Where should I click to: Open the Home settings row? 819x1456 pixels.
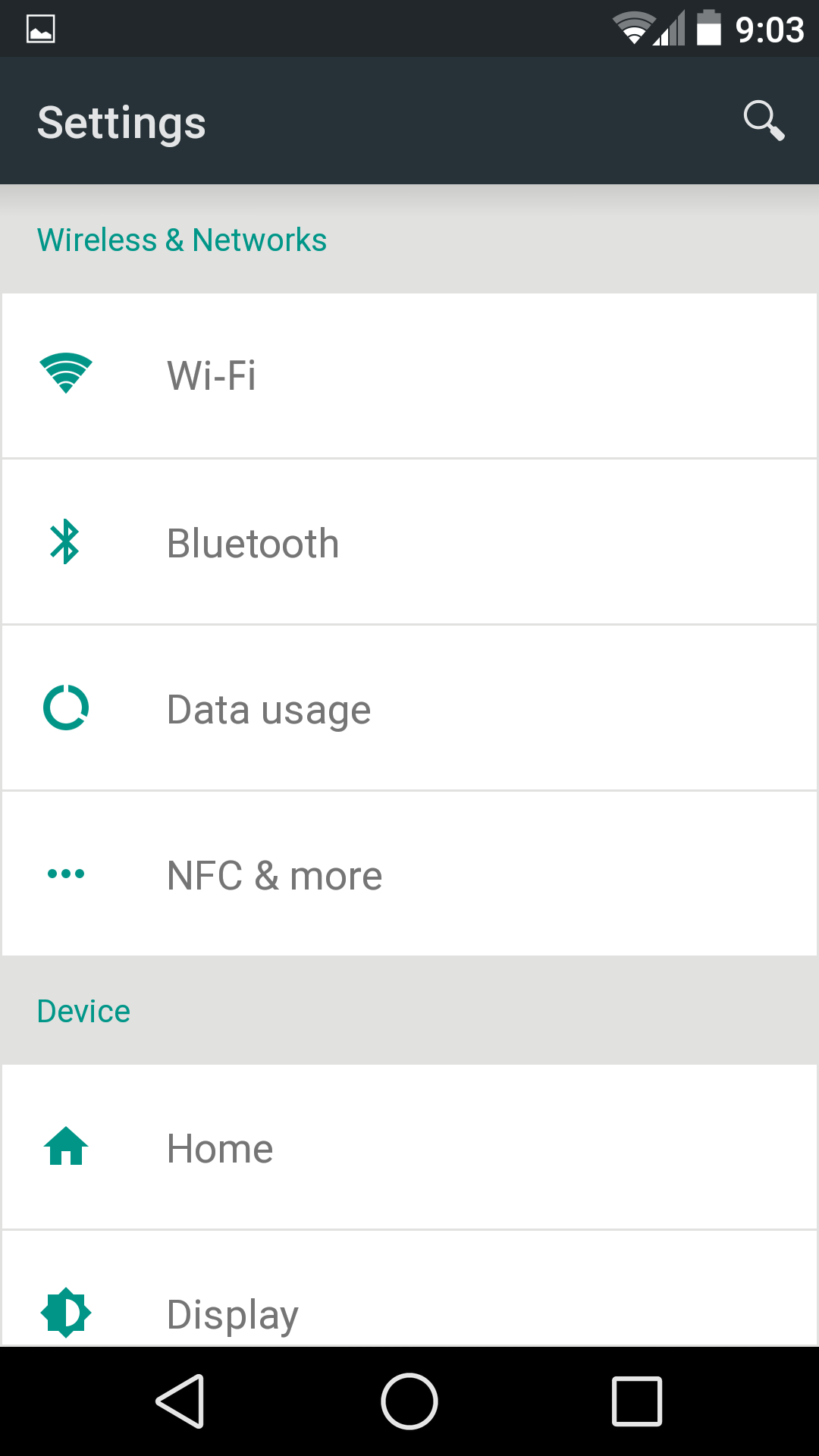409,1147
